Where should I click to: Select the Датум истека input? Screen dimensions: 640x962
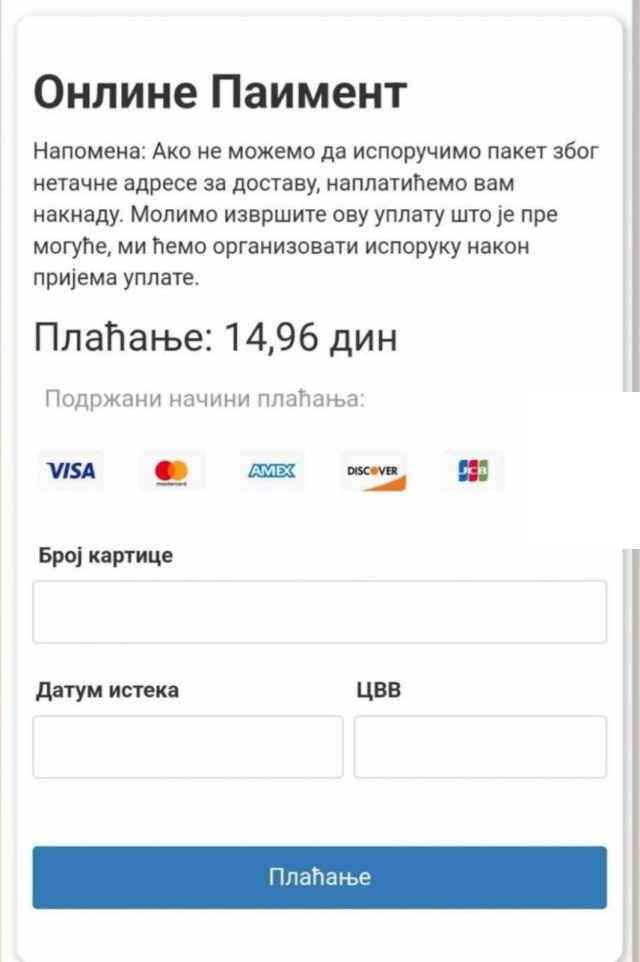click(187, 746)
